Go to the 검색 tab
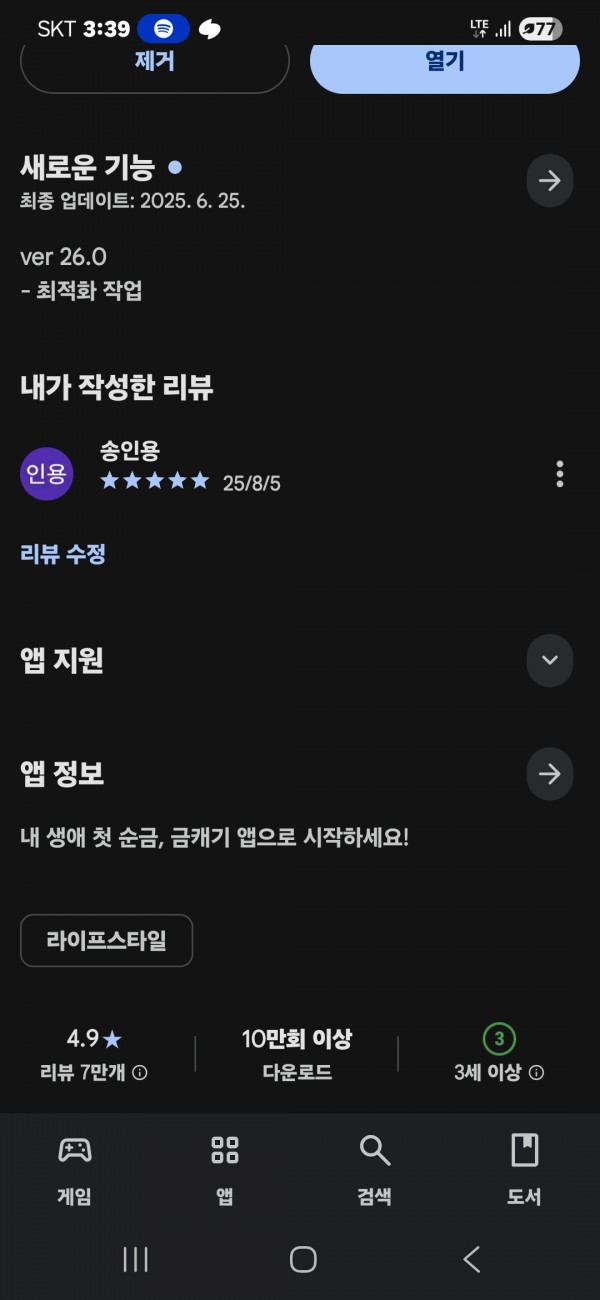The width and height of the screenshot is (600, 1300). [375, 1170]
